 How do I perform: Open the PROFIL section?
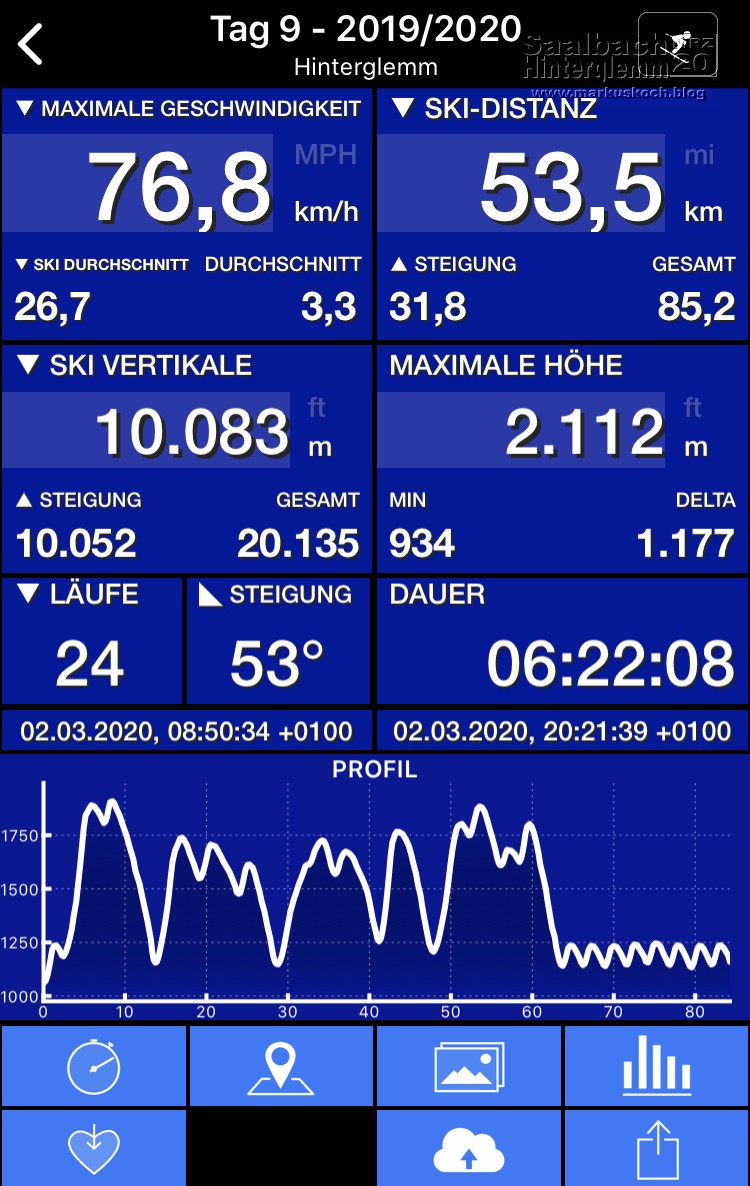coord(375,770)
